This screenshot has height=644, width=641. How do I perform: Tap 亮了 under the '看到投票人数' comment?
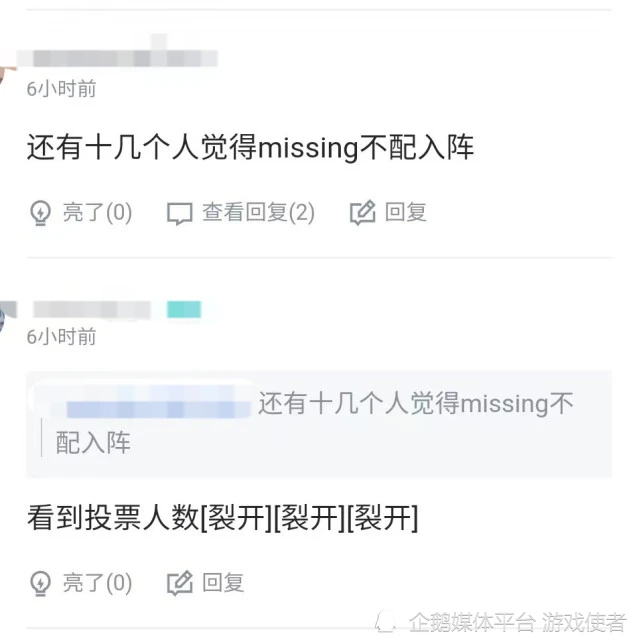tap(81, 582)
